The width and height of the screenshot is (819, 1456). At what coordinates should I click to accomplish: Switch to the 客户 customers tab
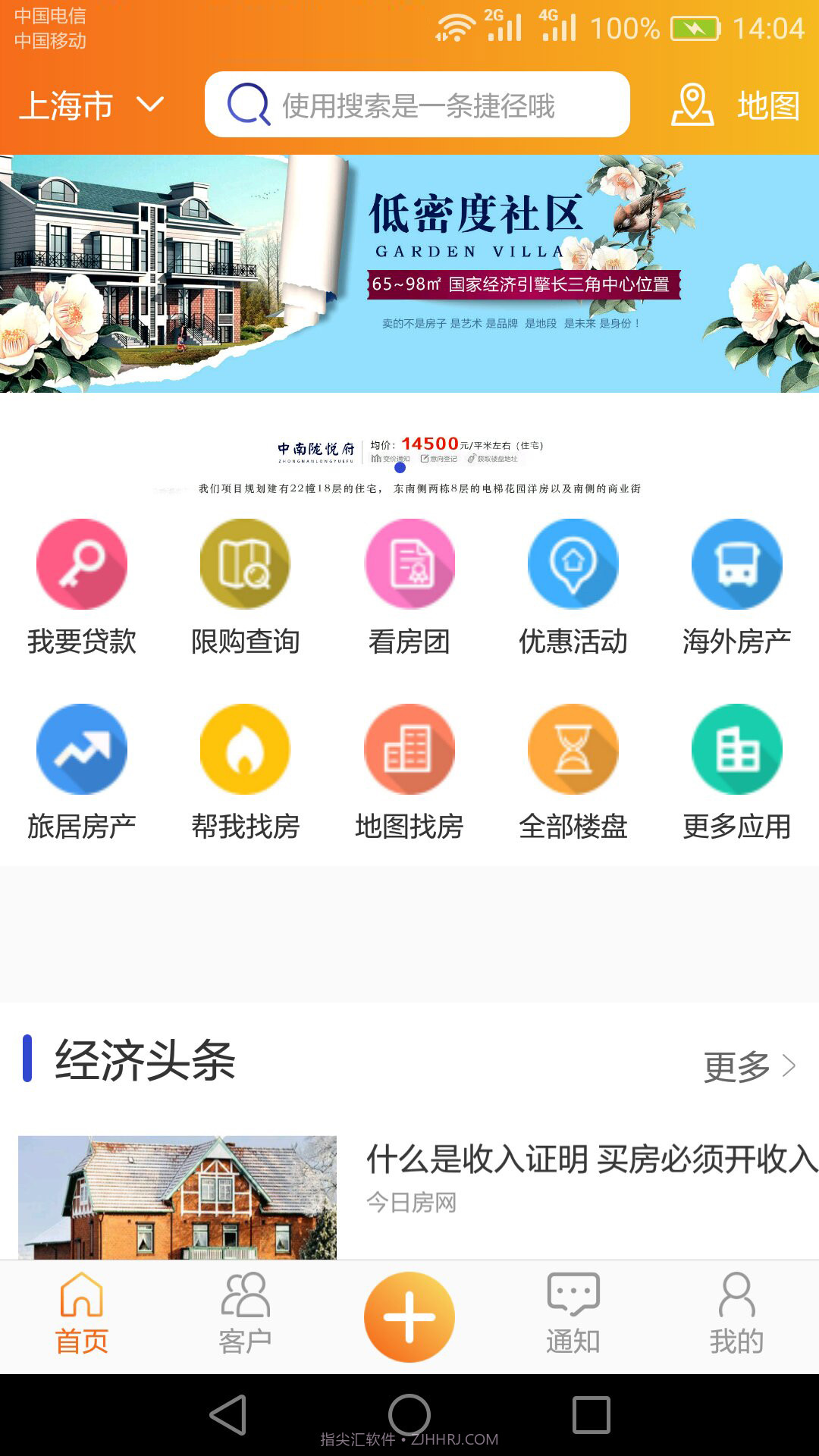click(x=245, y=1316)
